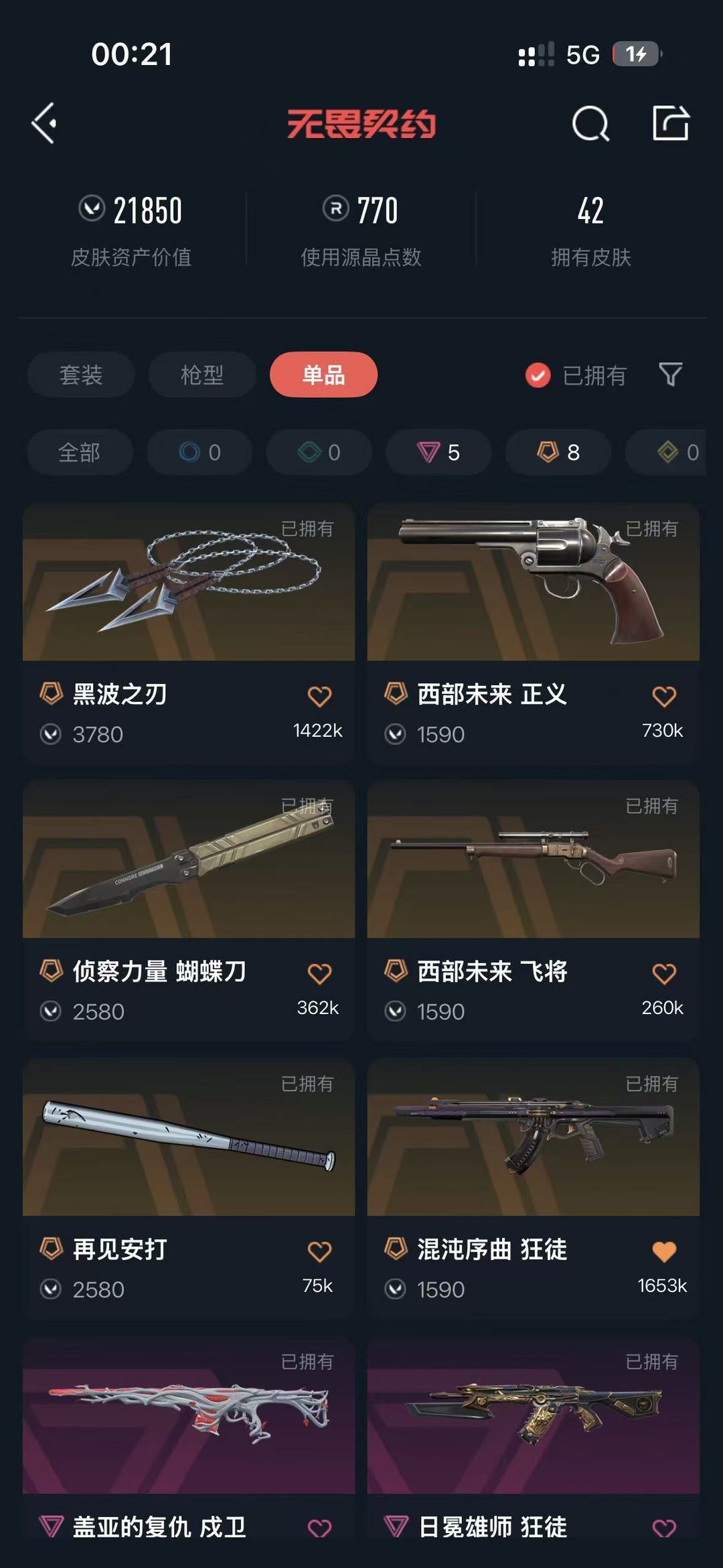Select the 单品 tab
Screen dimensions: 723x1568
point(323,374)
